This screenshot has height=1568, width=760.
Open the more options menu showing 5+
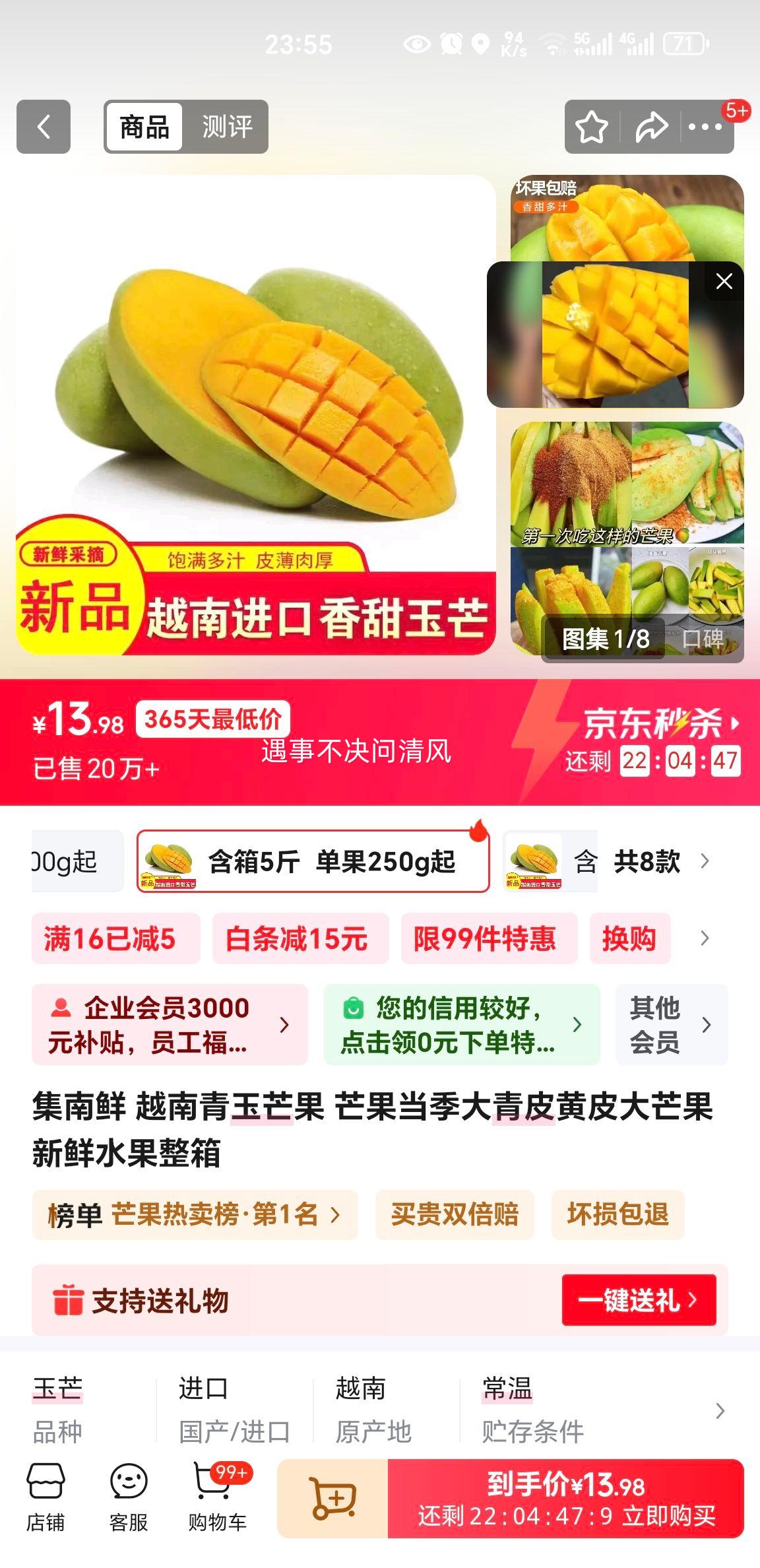(707, 127)
